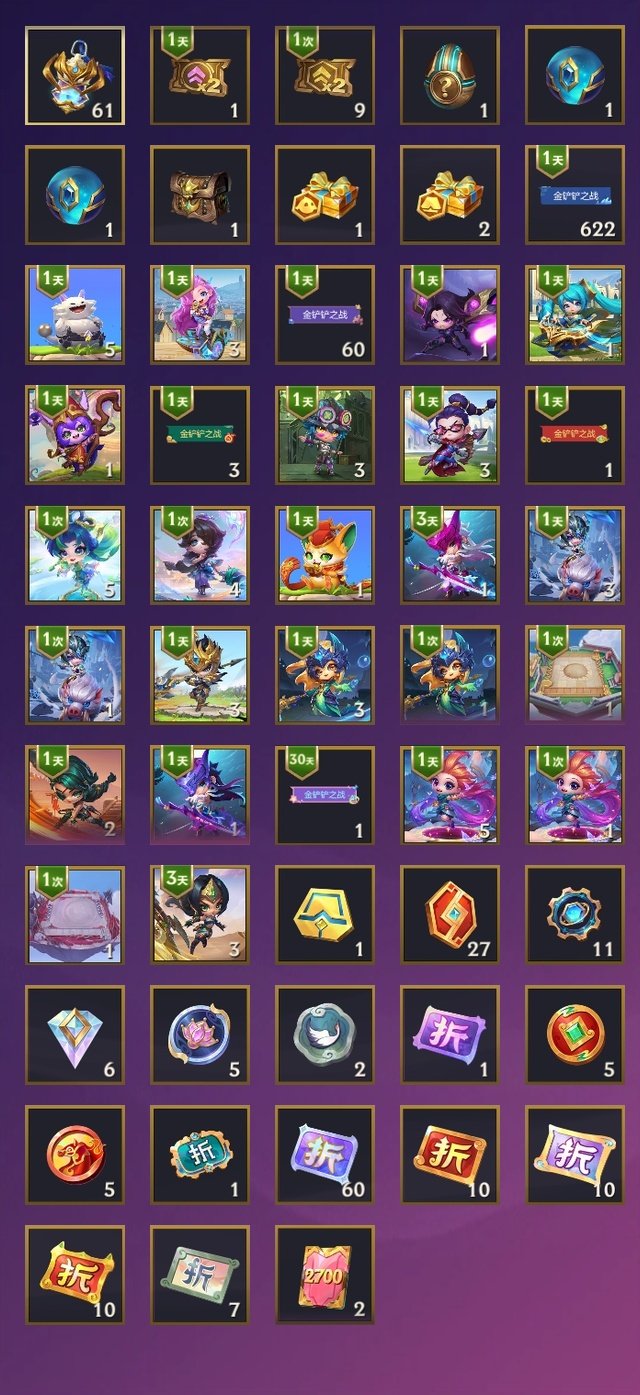The height and width of the screenshot is (1395, 640).
Task: Open the blue gear token with count 11
Action: coord(575,915)
